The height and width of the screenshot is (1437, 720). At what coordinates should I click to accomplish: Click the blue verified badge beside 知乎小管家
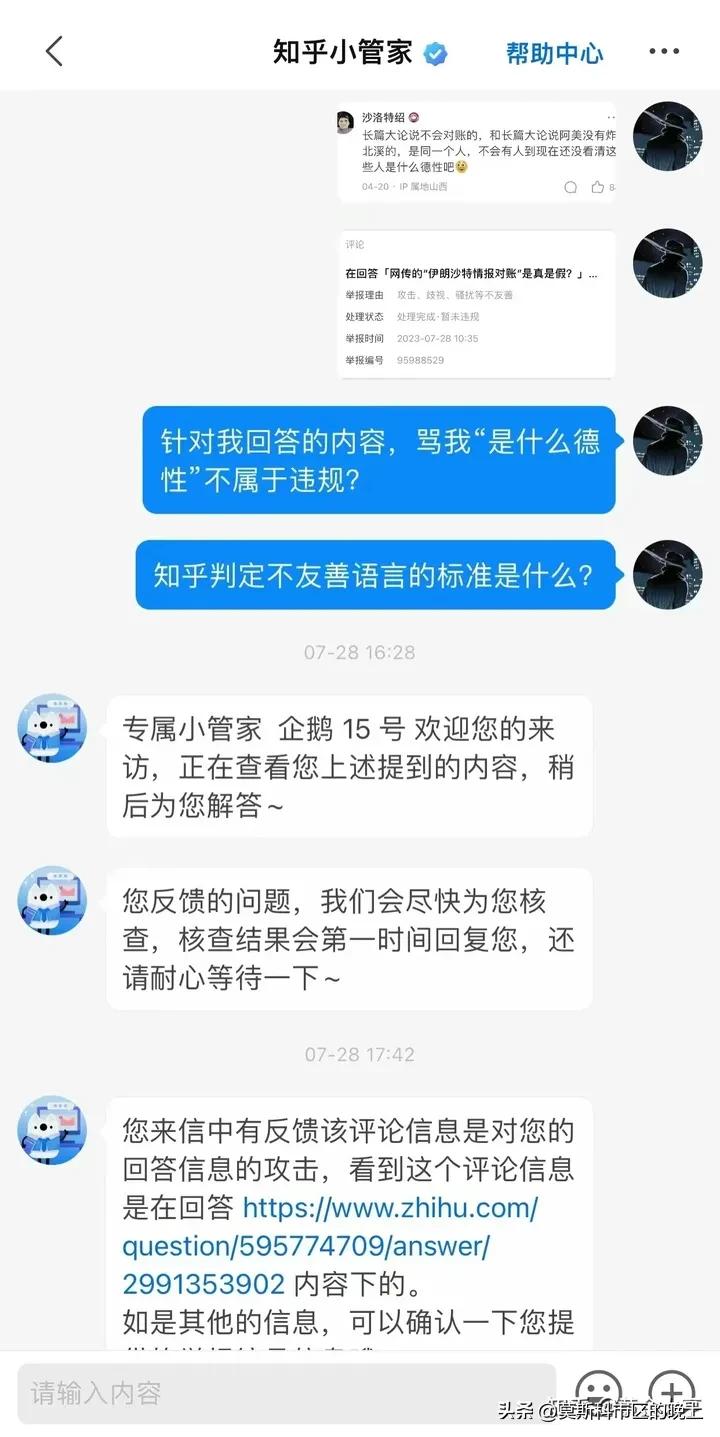pos(432,50)
